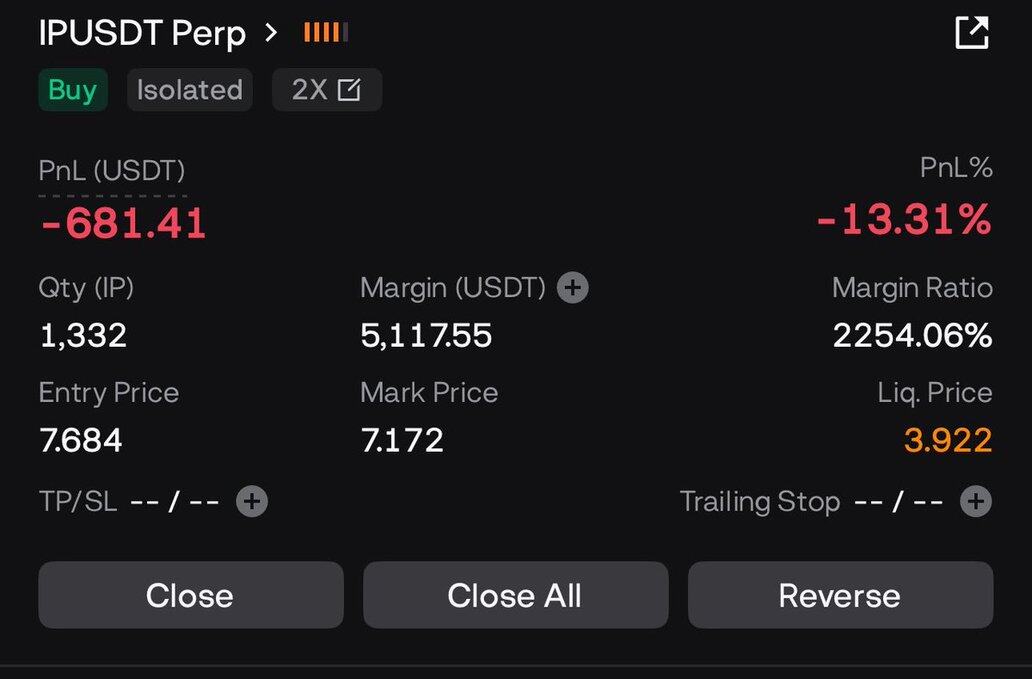This screenshot has width=1032, height=679.
Task: Reverse the current position
Action: tap(839, 595)
